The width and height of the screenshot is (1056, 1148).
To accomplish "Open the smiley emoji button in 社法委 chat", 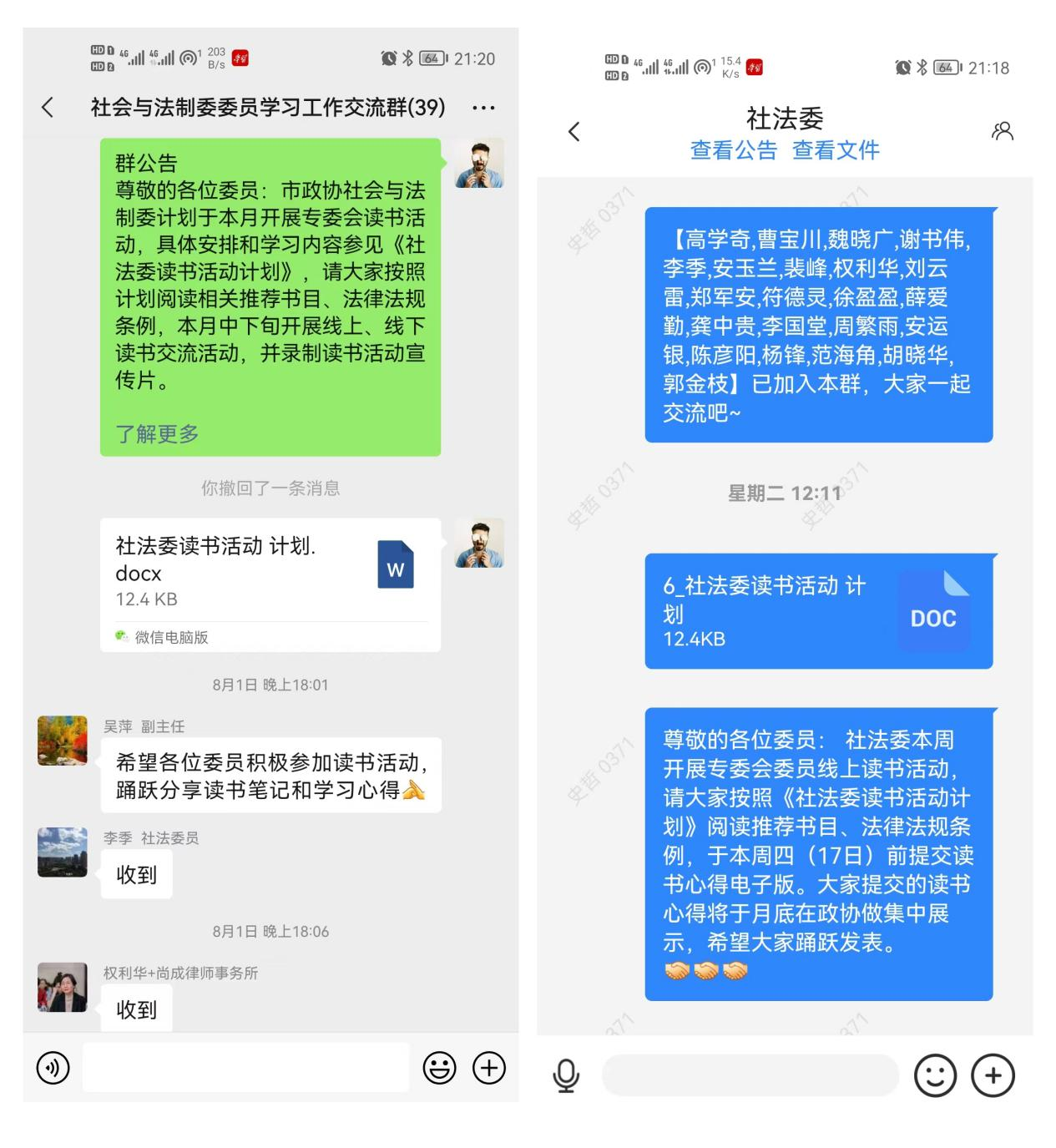I will [x=935, y=1075].
